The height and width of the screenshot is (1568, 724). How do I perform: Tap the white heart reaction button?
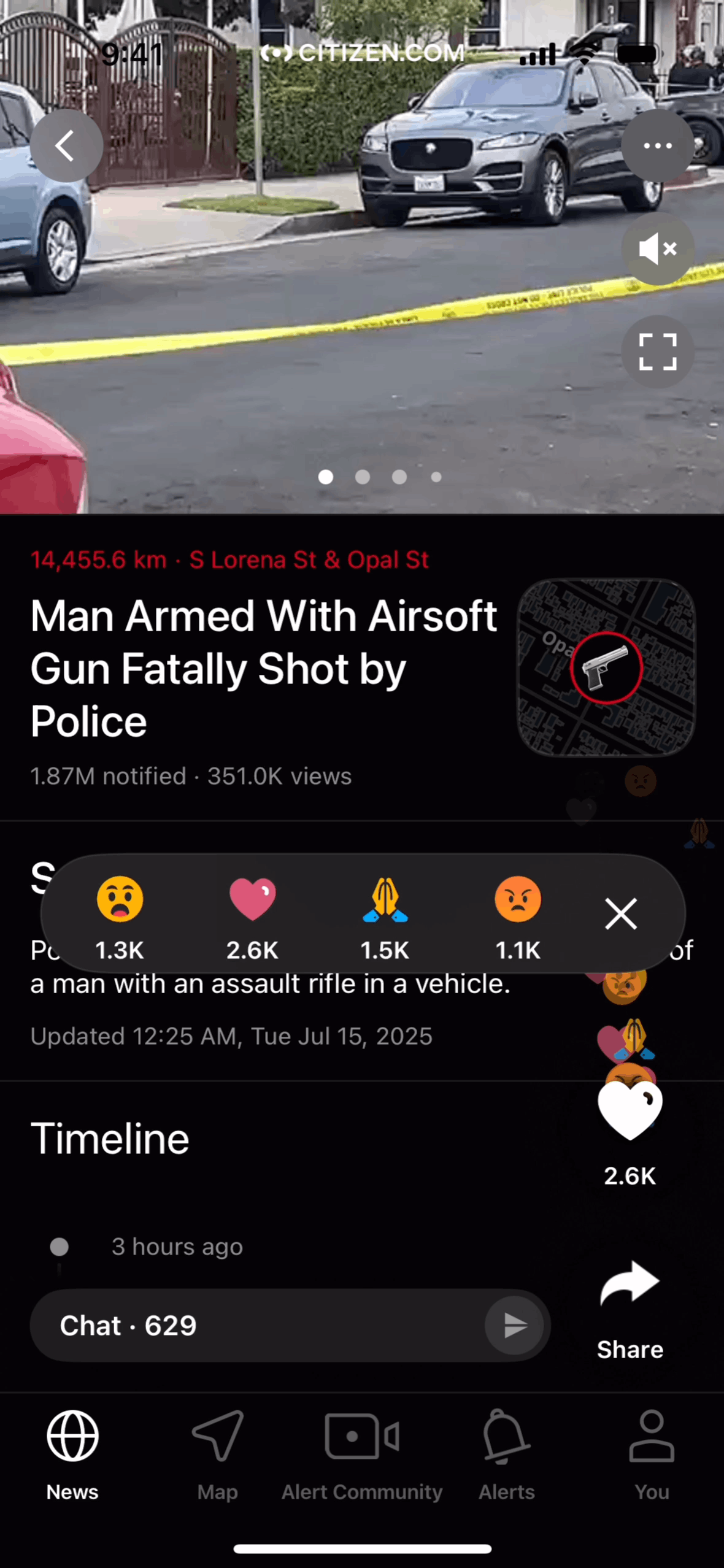point(630,1112)
